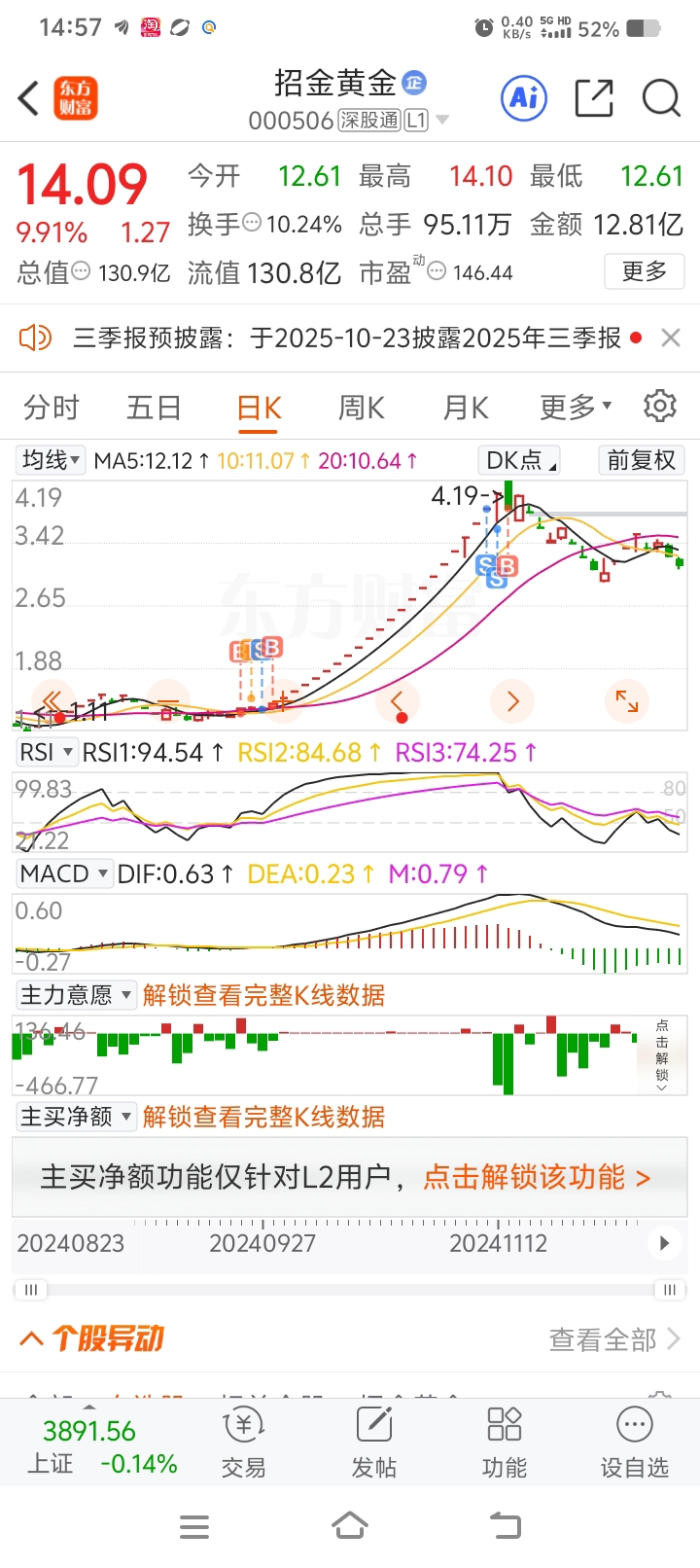This screenshot has height=1568, width=700.
Task: Open the search magnifier
Action: 661,98
